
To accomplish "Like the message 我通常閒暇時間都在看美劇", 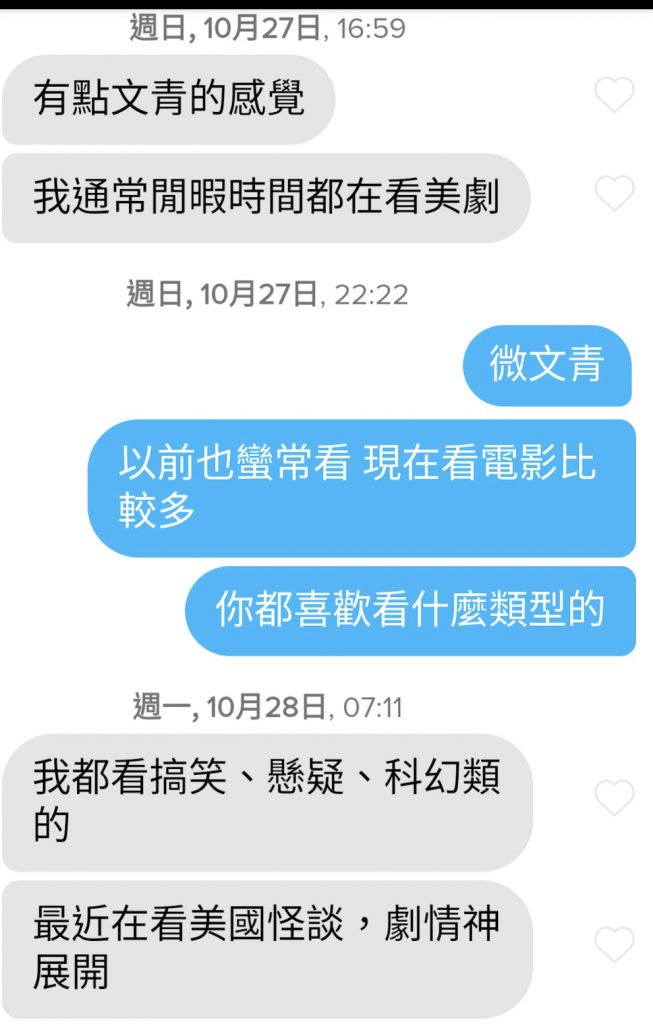I will tap(614, 192).
